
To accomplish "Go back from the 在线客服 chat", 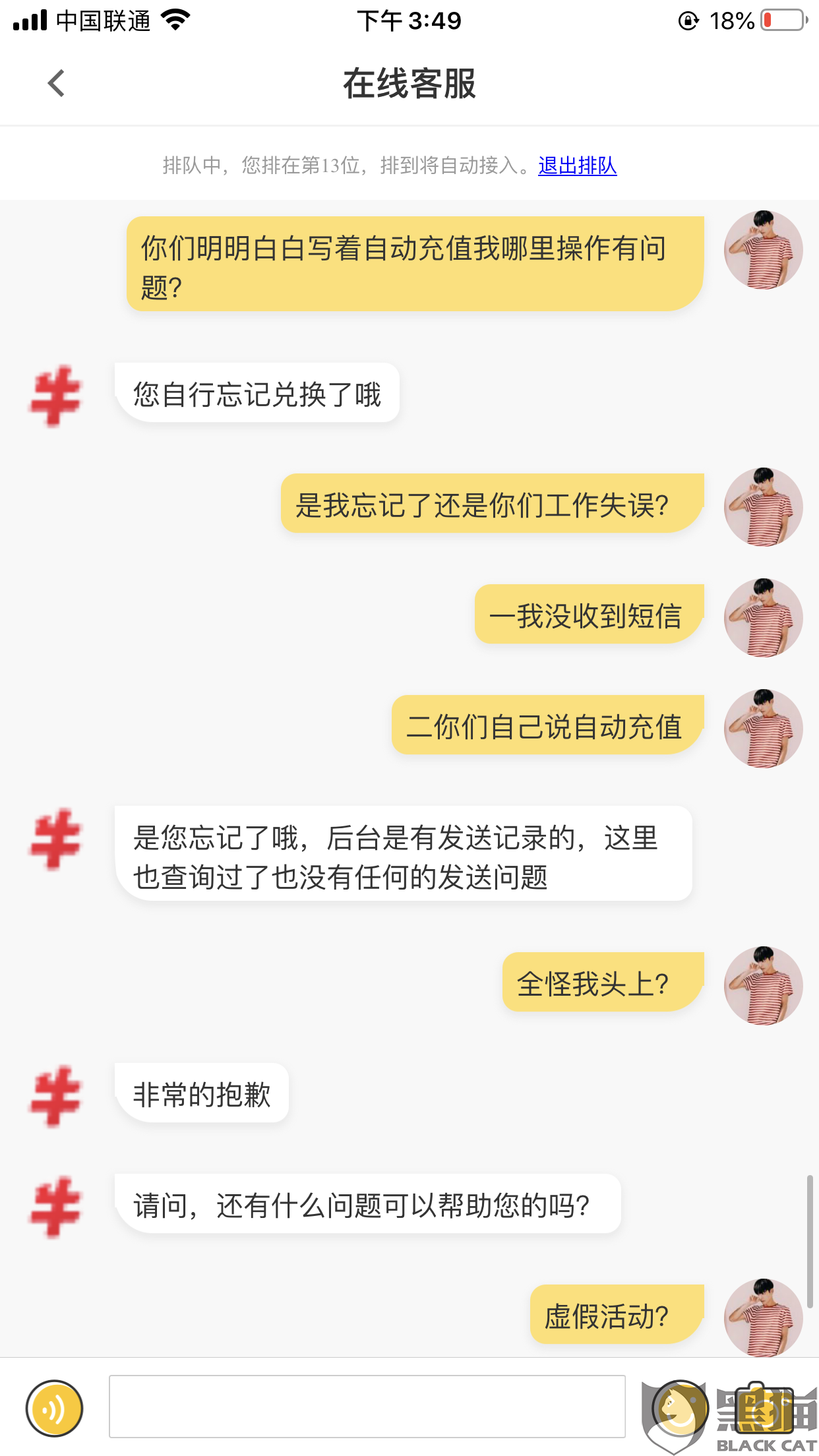I will point(57,84).
